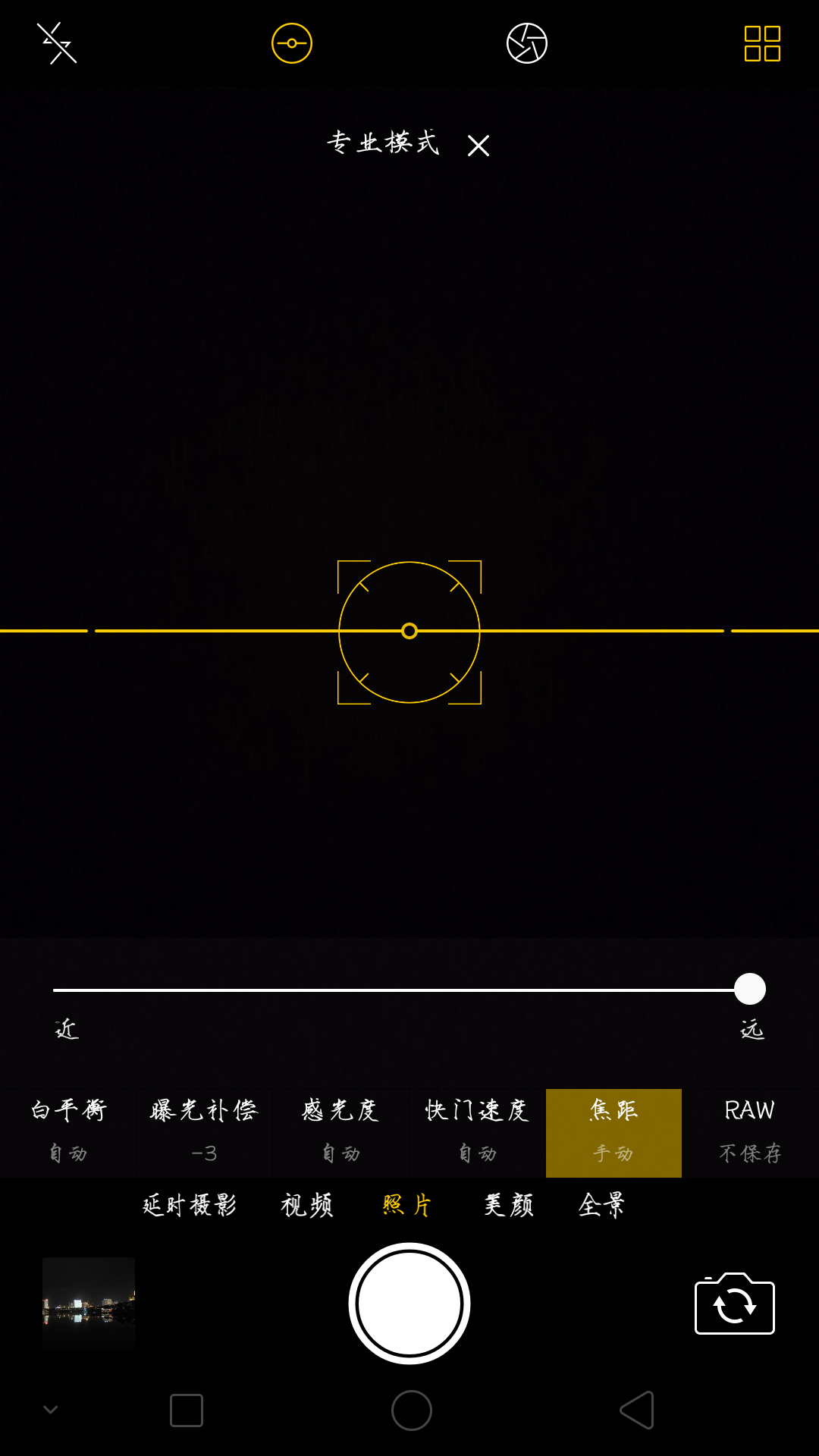Open the last photo thumbnail
The image size is (819, 1456).
[89, 1304]
